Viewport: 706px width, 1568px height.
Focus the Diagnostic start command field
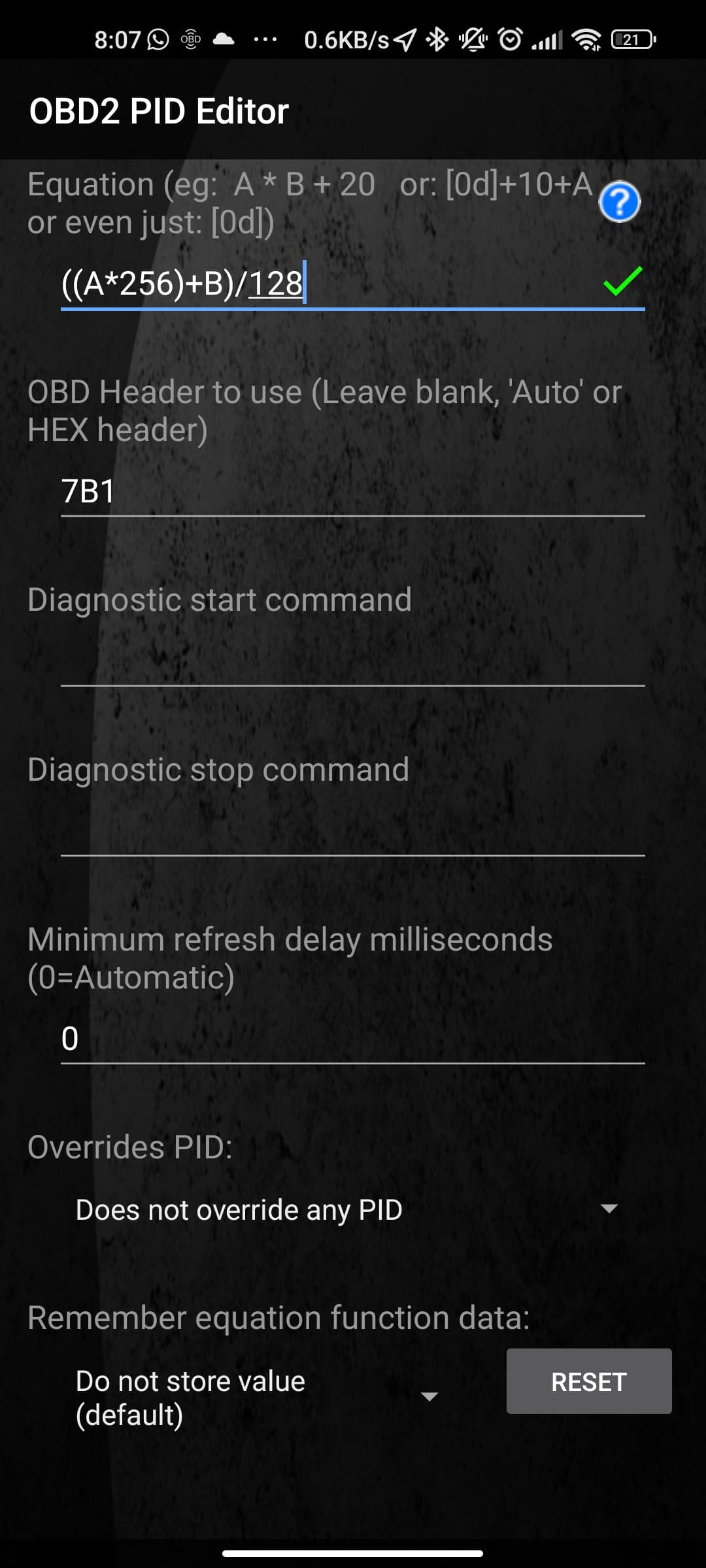[x=352, y=661]
